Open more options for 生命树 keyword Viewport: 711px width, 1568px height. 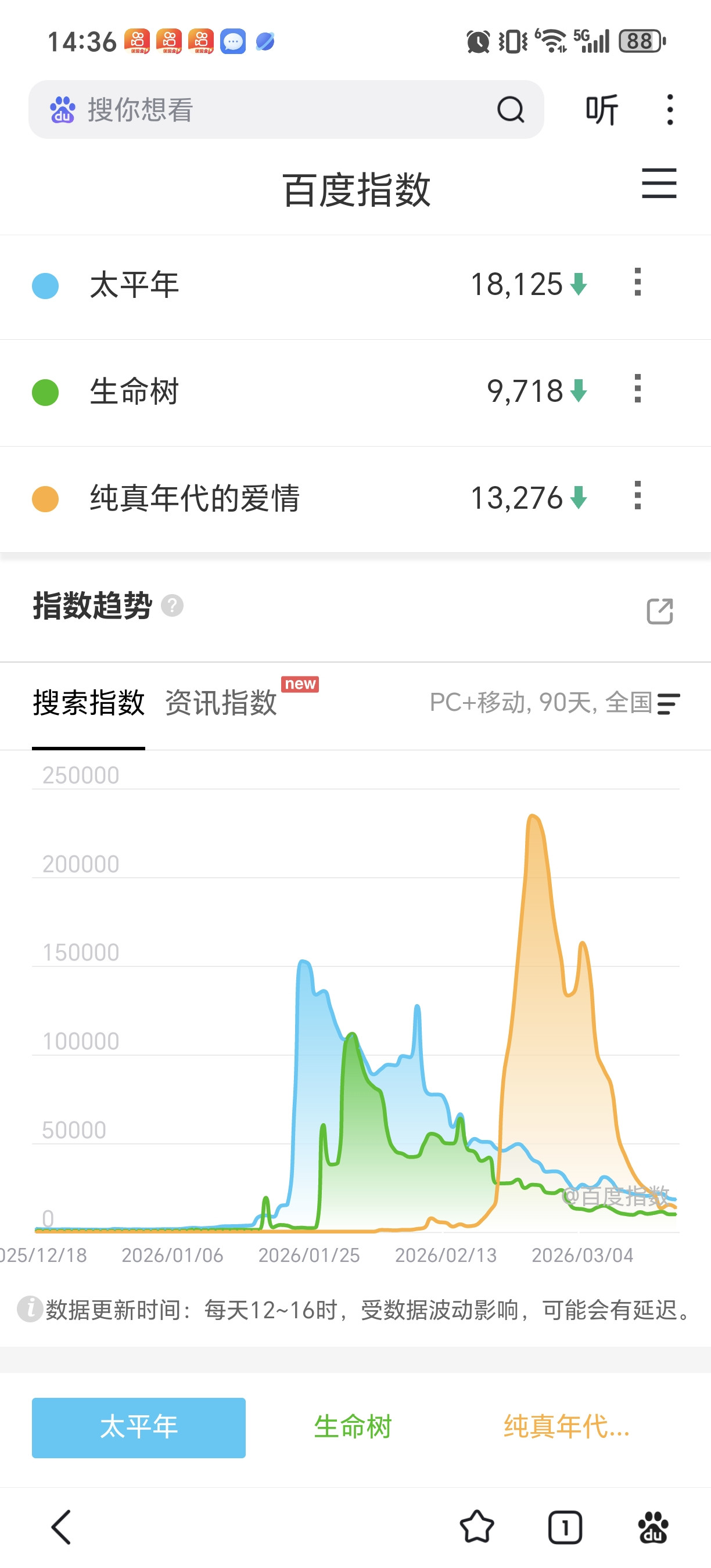(x=637, y=390)
